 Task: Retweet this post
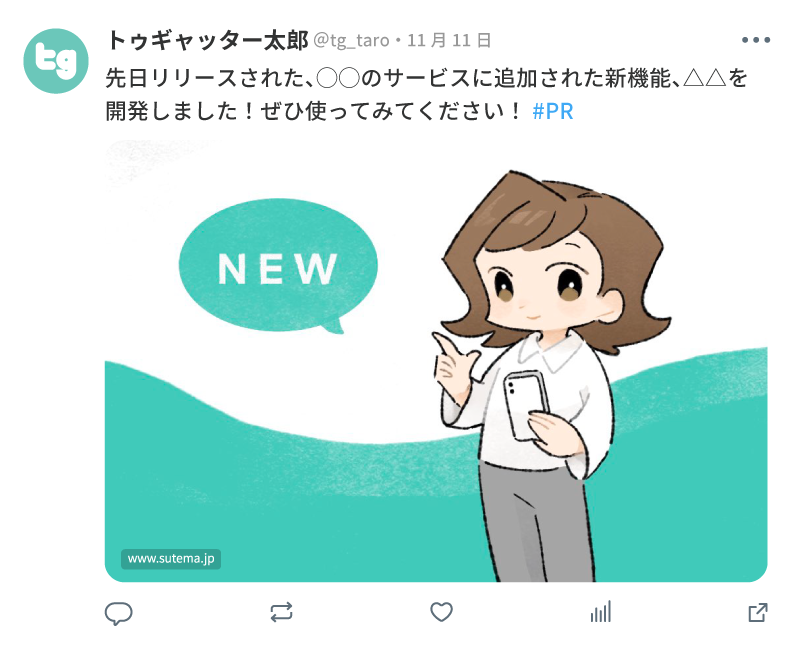click(281, 612)
